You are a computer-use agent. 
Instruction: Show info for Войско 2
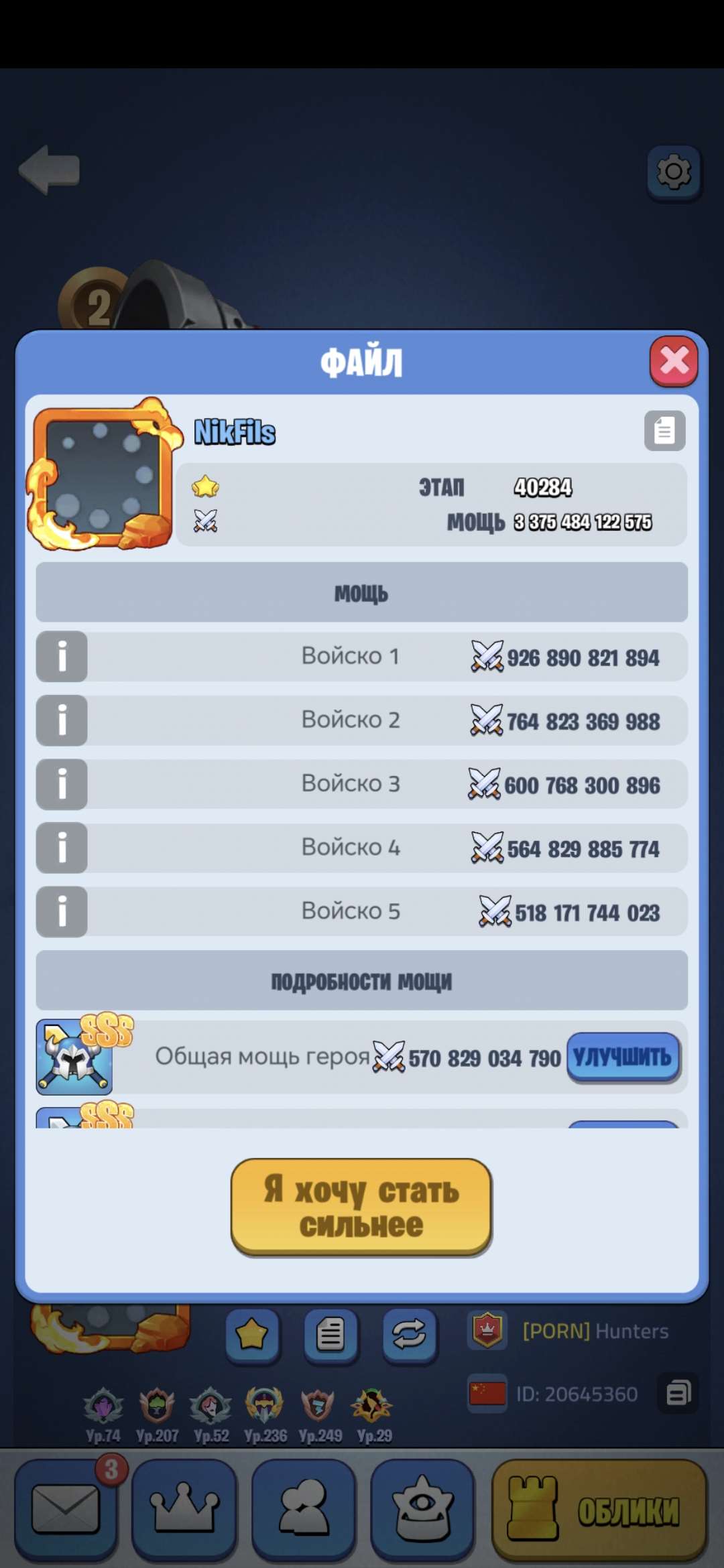(62, 720)
